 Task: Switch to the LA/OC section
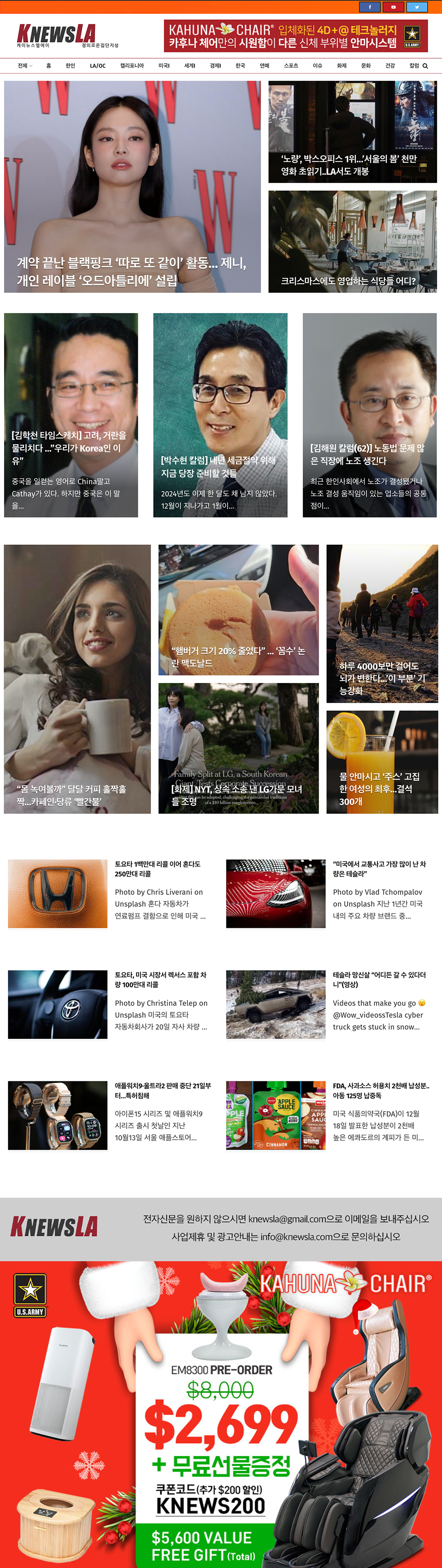tap(97, 66)
